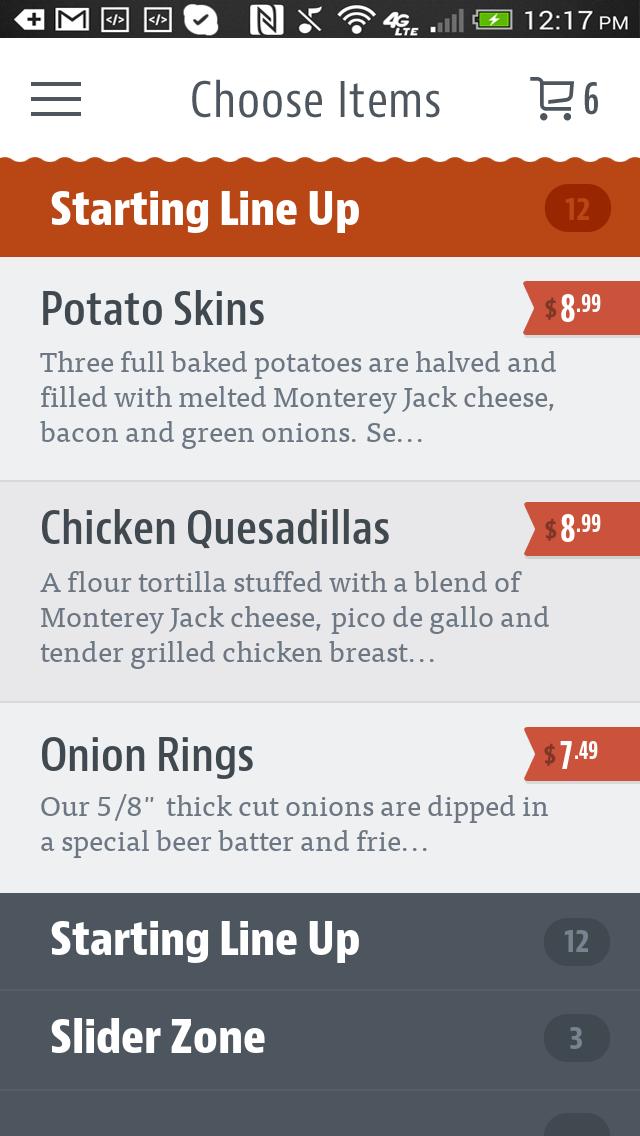Expand the Slider Zone category

[320, 1039]
